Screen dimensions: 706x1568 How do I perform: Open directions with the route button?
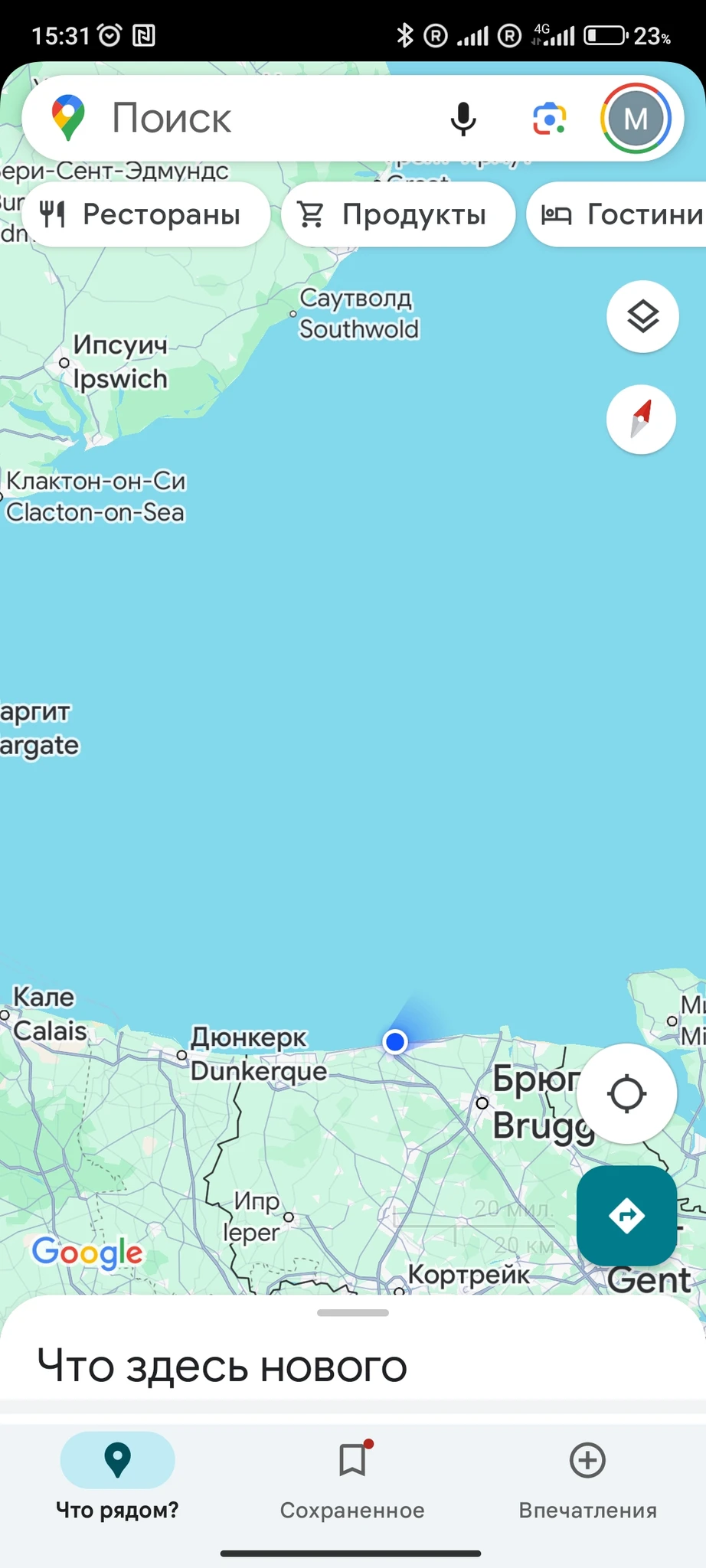626,1215
